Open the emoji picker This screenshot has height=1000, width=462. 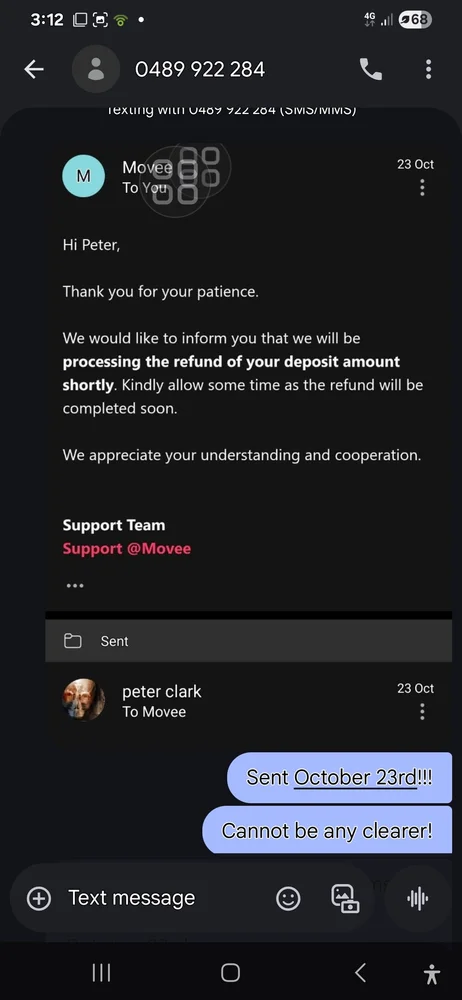click(288, 899)
